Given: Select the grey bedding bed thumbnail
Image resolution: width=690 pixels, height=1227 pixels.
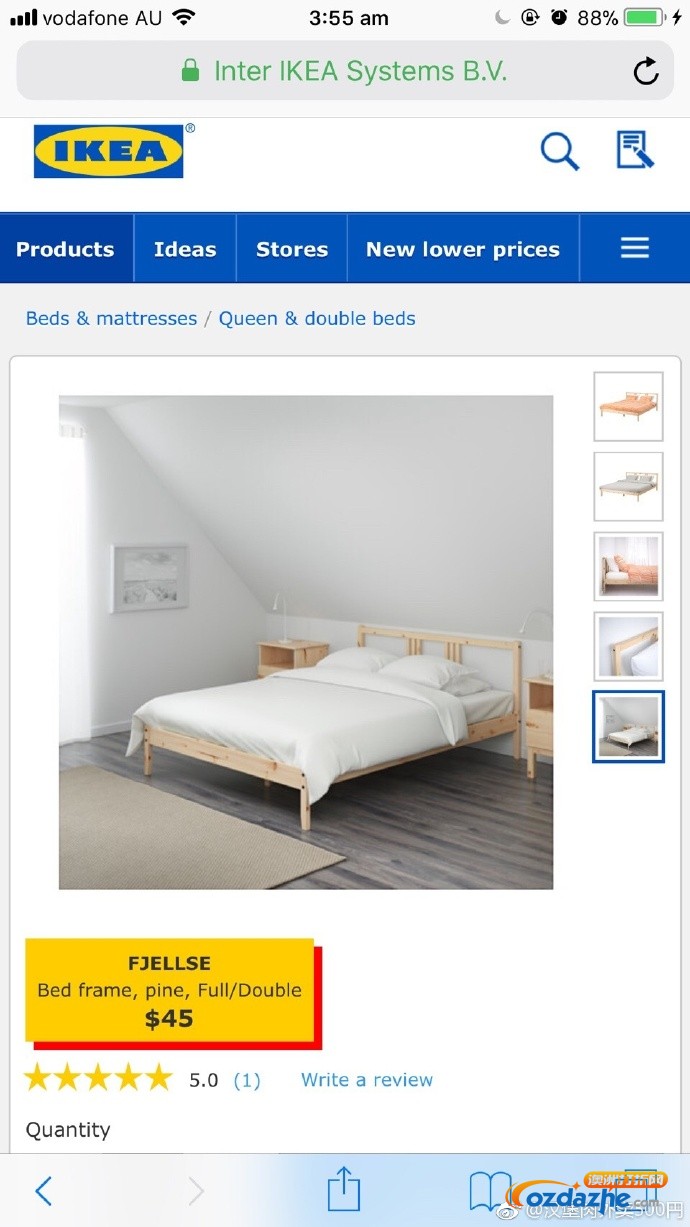Looking at the screenshot, I should coord(628,487).
